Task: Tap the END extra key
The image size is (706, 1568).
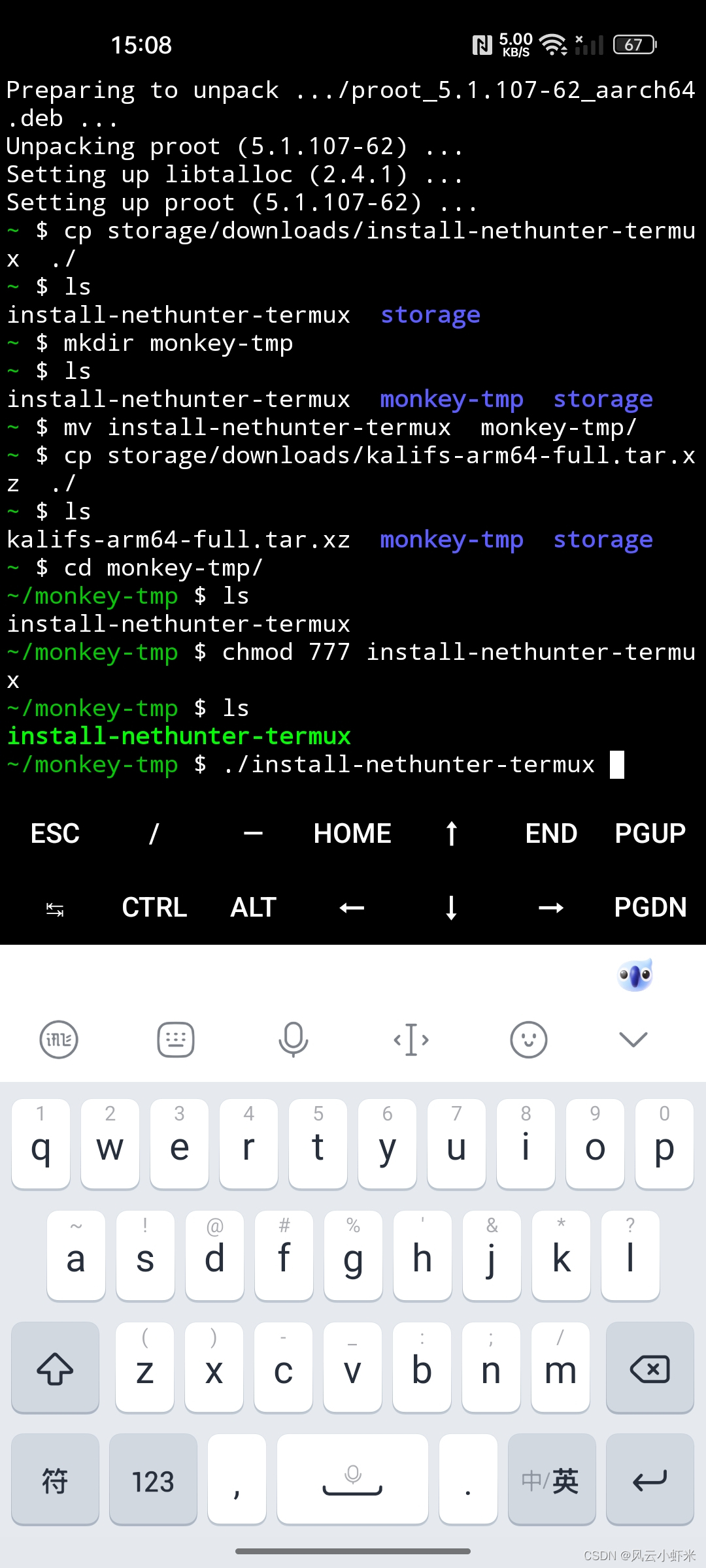Action: (x=551, y=834)
